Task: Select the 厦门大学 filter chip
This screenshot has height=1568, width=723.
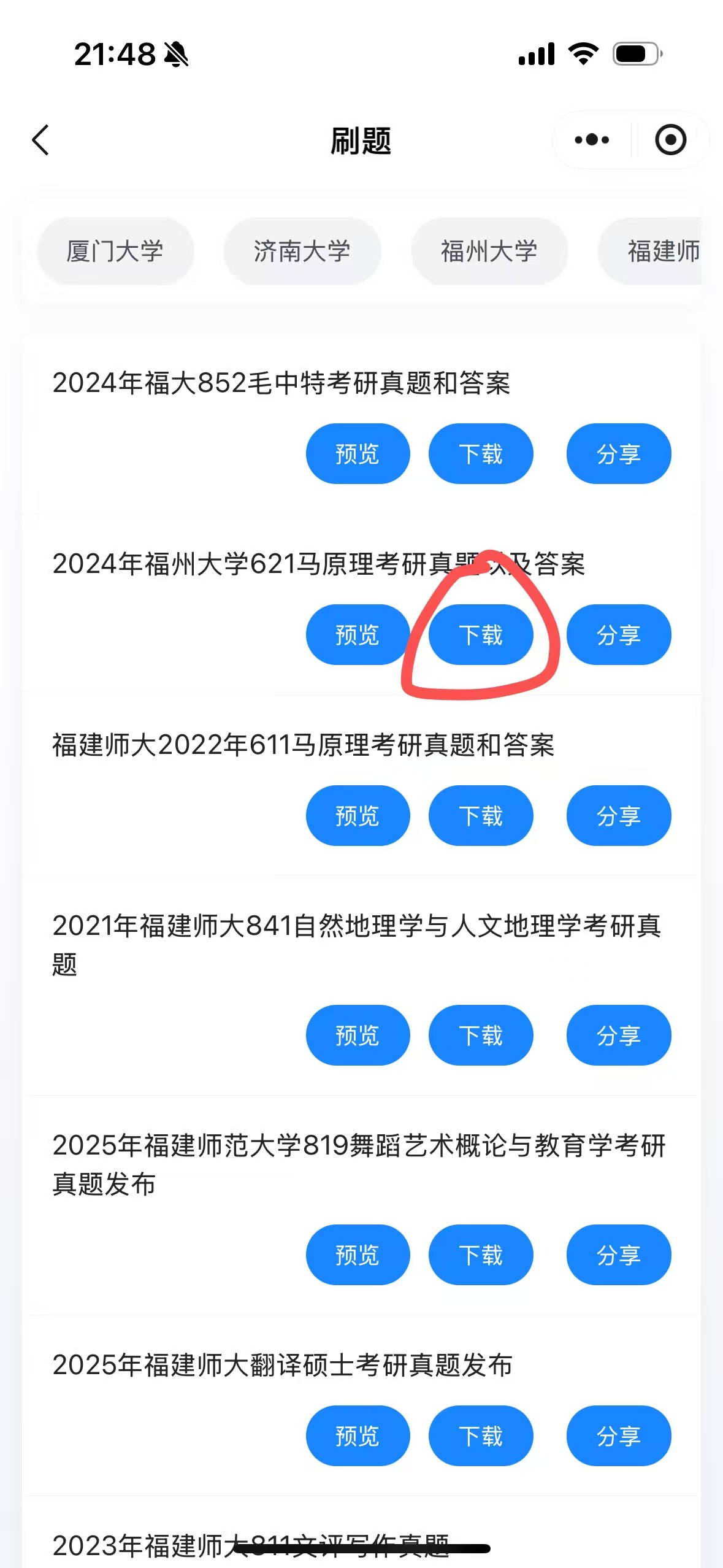Action: coord(116,251)
